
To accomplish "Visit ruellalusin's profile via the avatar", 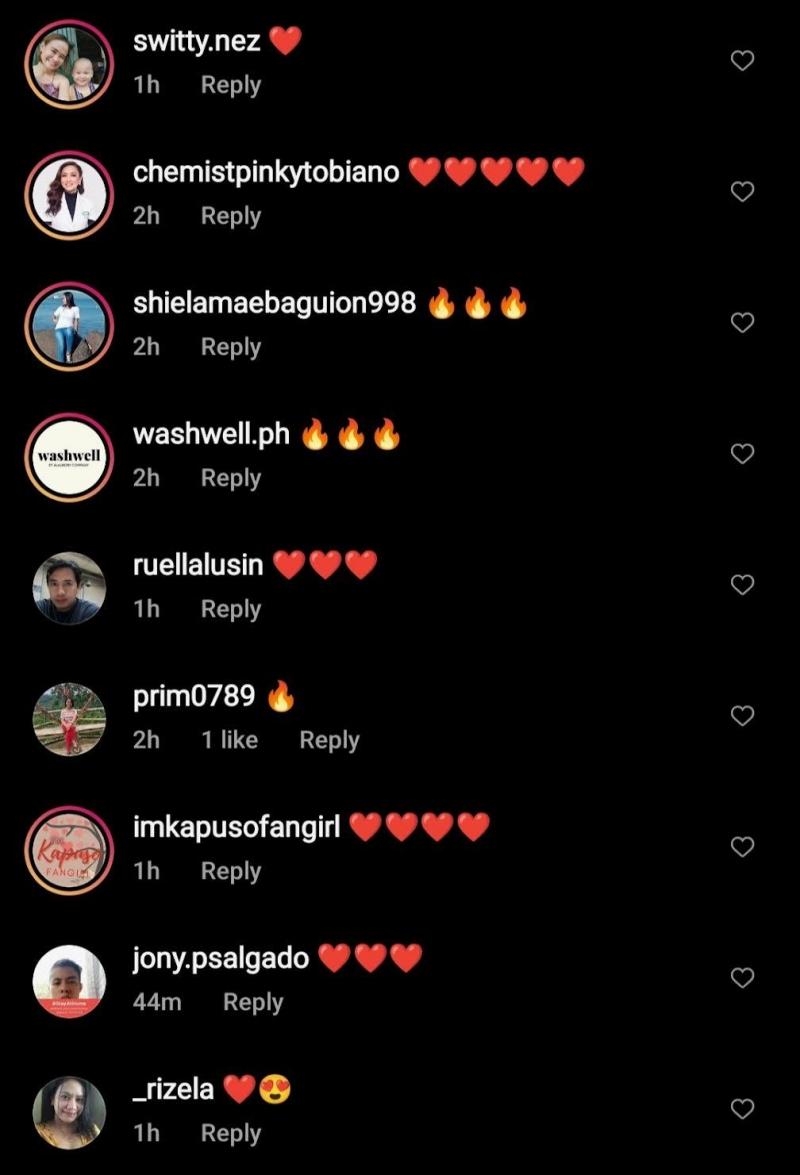I will coord(69,587).
